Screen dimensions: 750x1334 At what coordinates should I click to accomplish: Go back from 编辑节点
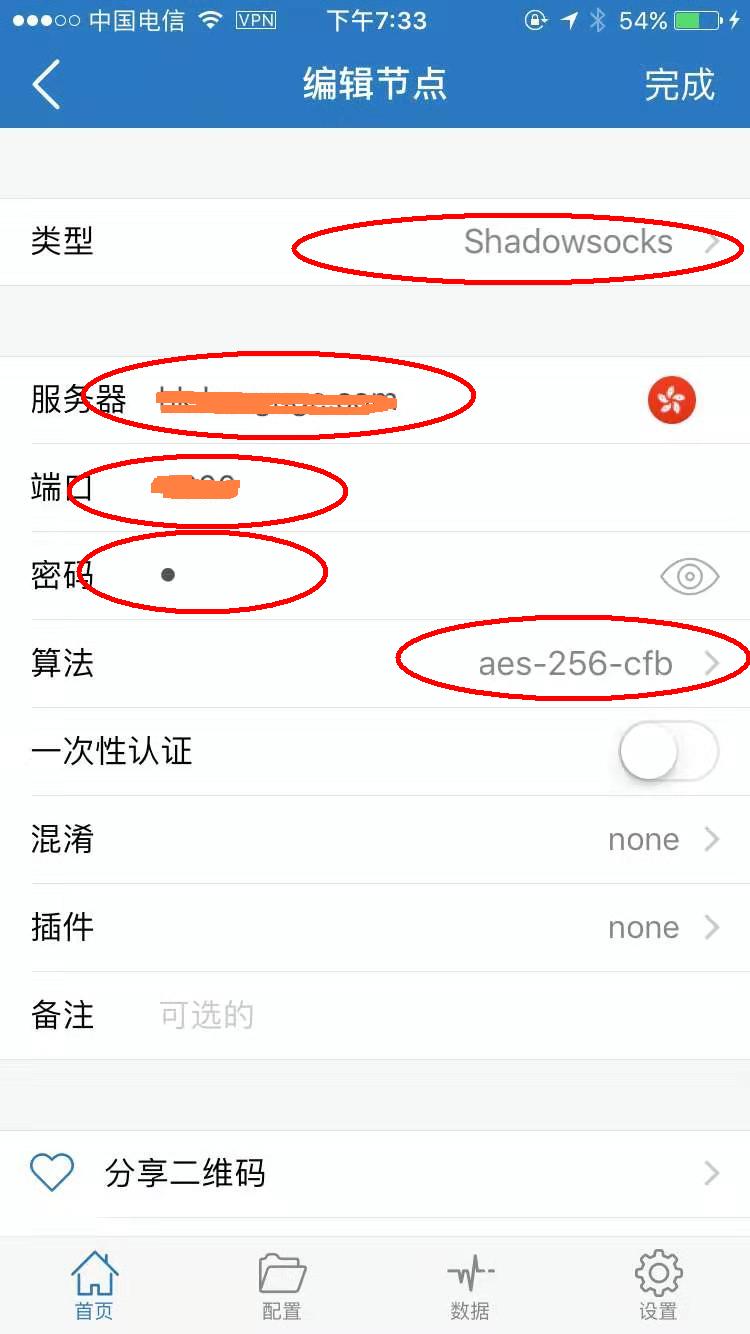pos(46,84)
